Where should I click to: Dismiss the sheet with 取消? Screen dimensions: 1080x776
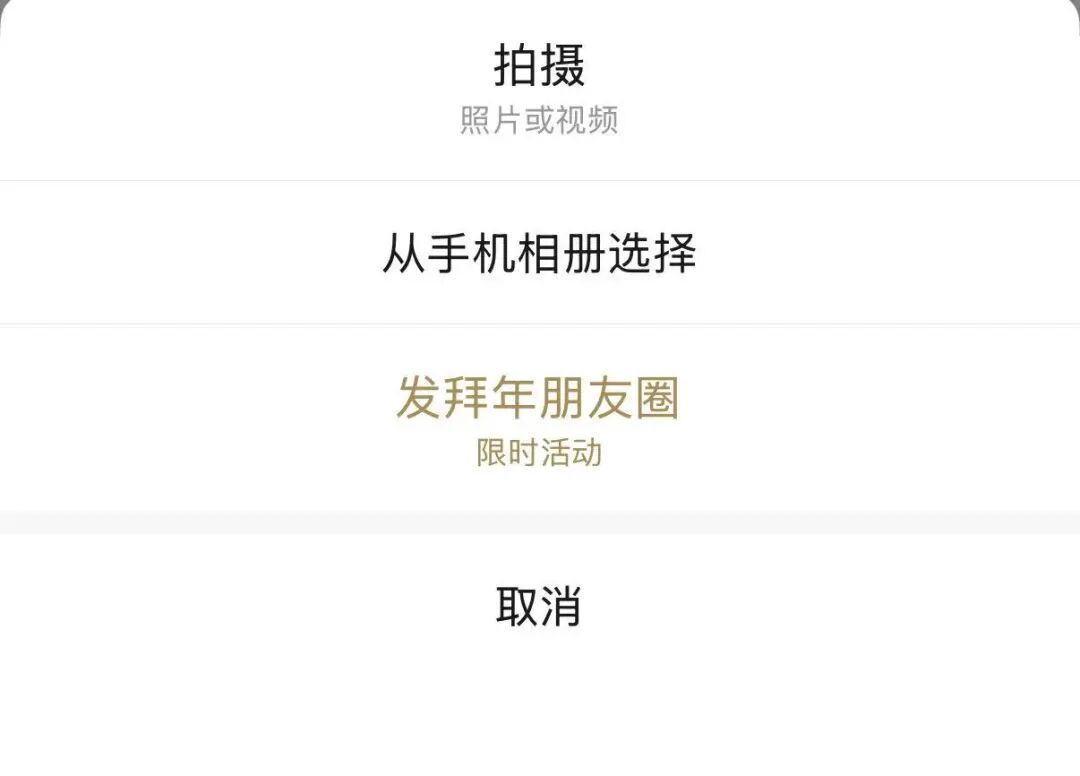pyautogui.click(x=539, y=606)
